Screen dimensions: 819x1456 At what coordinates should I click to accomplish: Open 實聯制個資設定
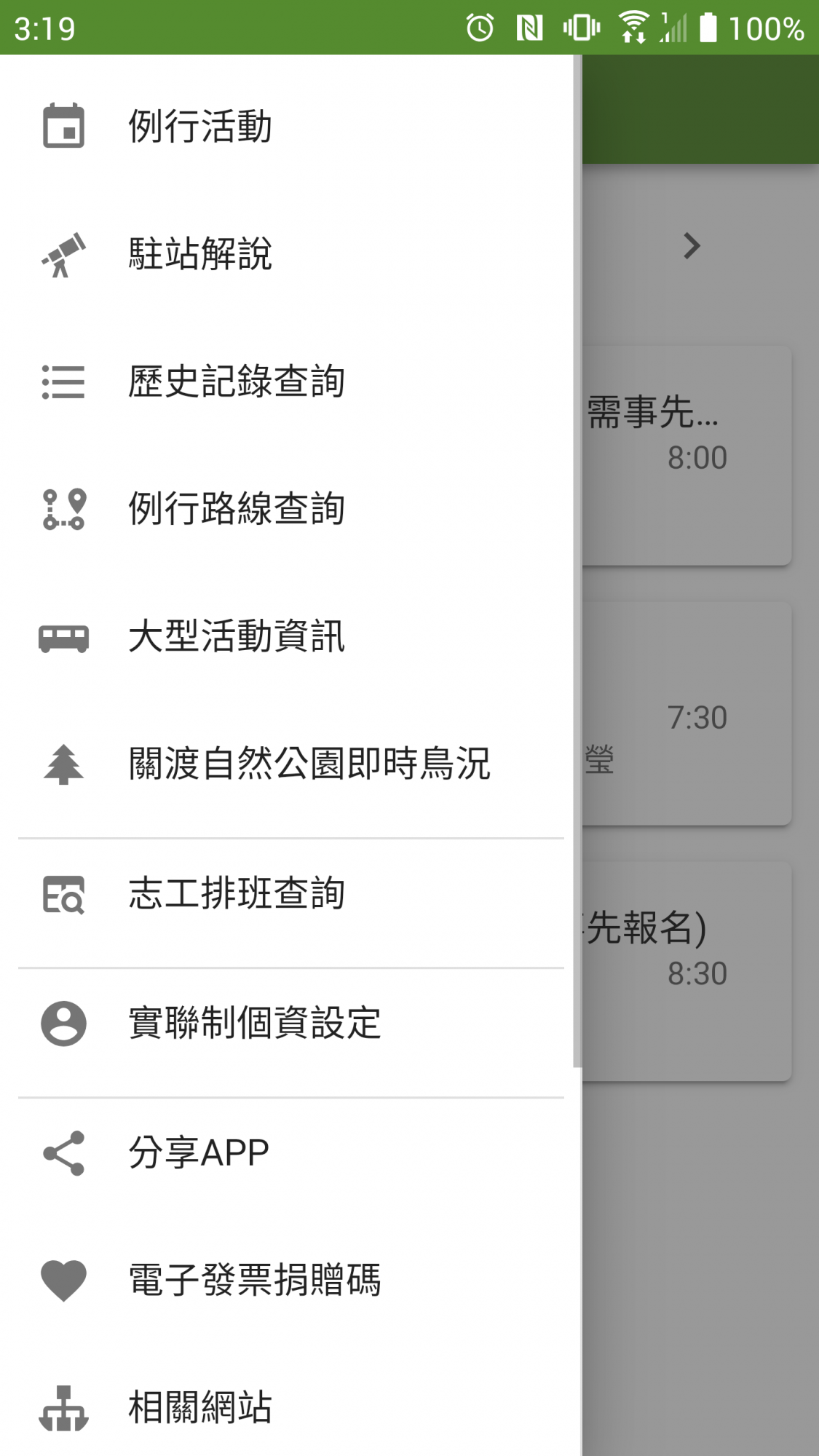coord(287,1024)
